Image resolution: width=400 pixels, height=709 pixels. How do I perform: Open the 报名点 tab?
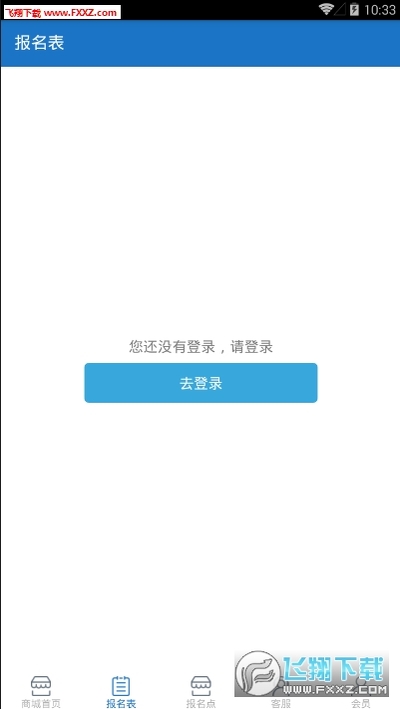coord(201,691)
